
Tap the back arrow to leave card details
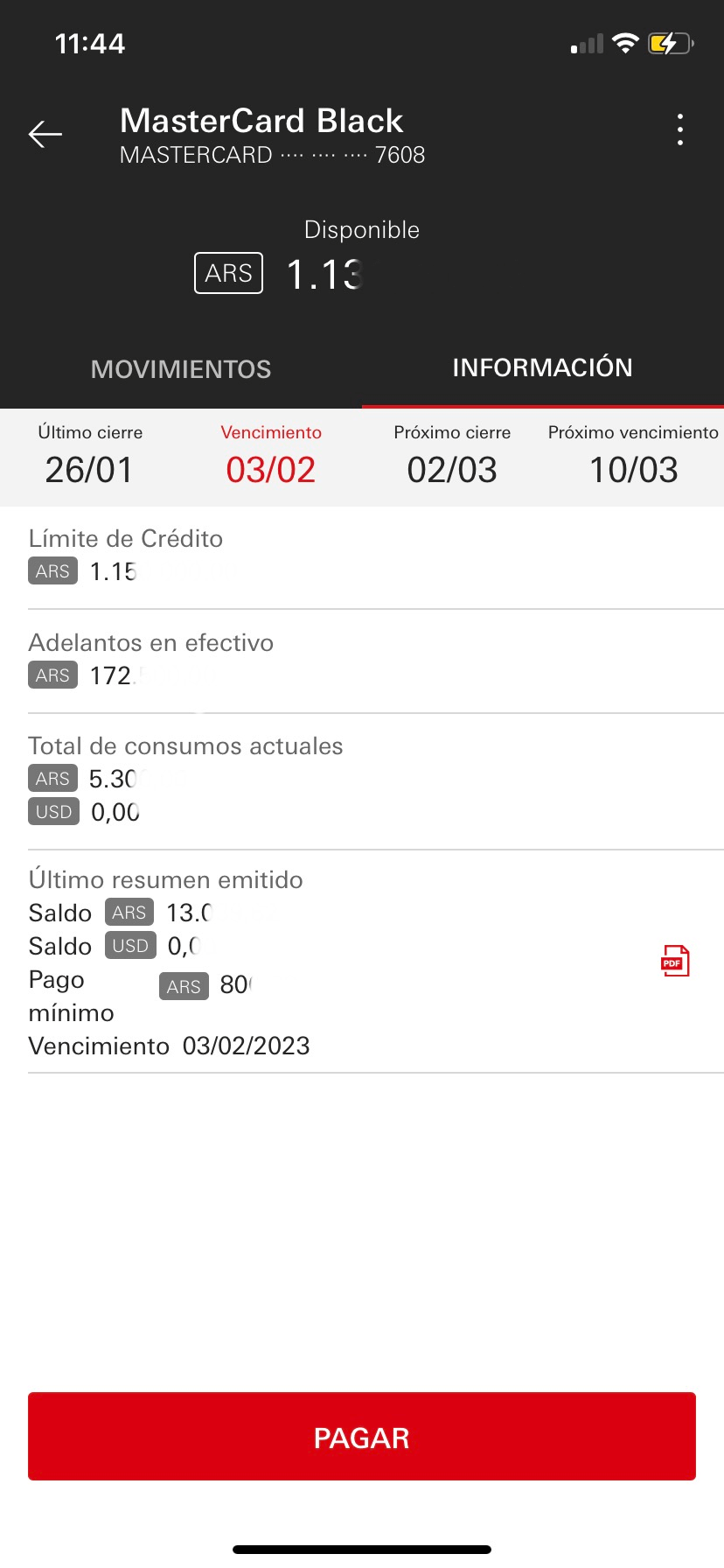click(x=45, y=135)
